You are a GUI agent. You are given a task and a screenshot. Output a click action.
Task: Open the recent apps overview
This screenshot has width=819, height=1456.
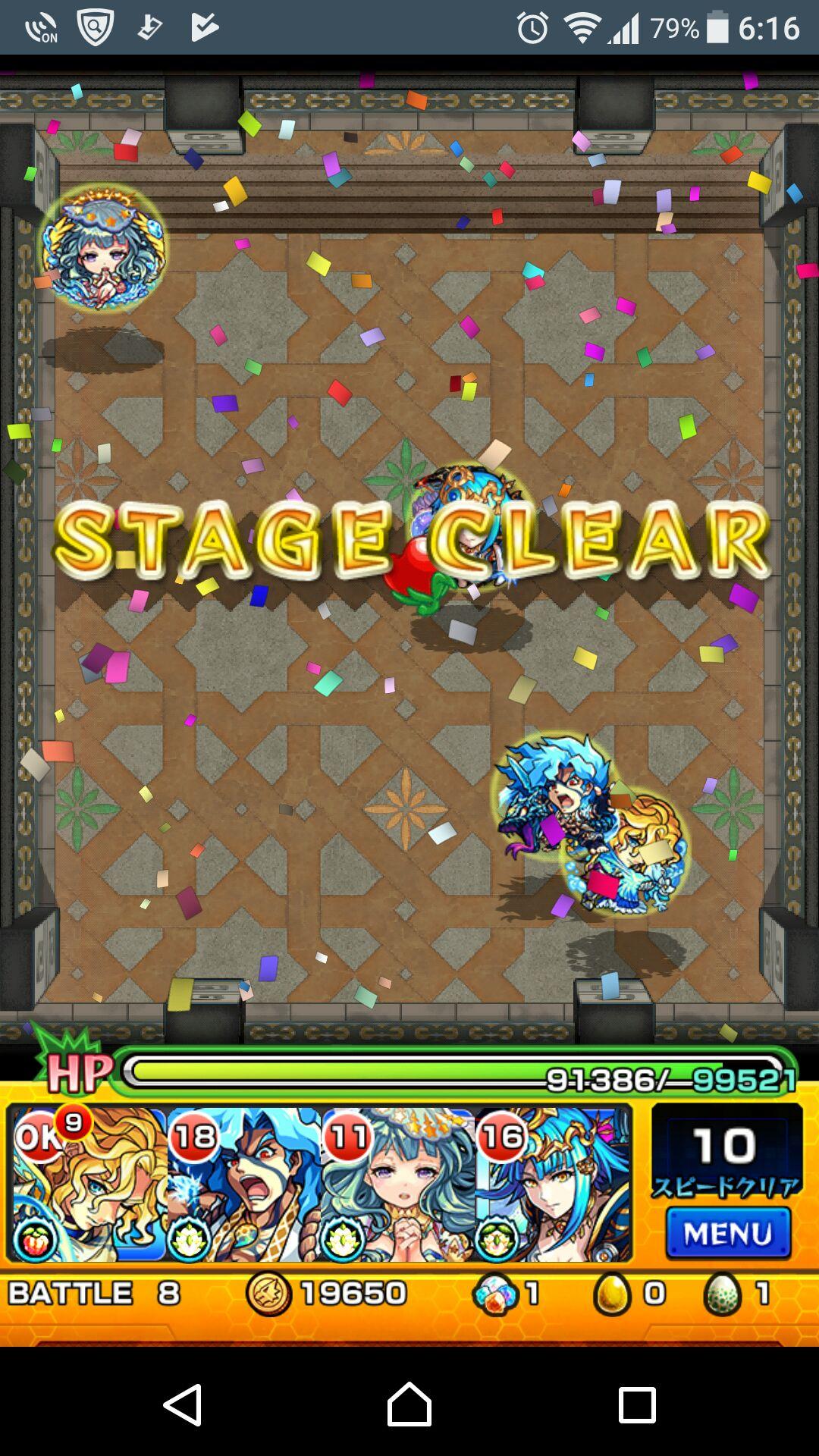pyautogui.click(x=636, y=1405)
